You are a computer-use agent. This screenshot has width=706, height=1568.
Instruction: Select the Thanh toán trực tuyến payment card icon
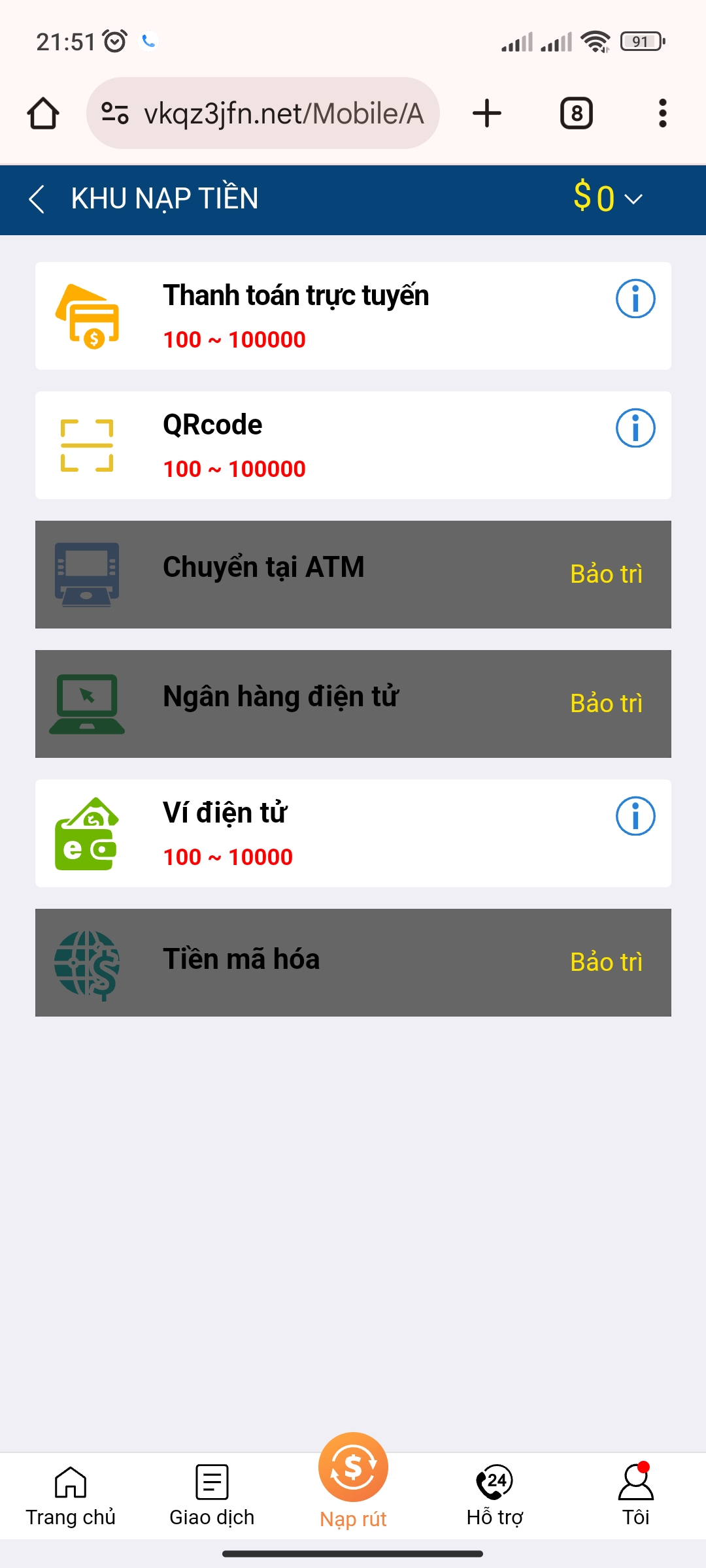tap(88, 316)
